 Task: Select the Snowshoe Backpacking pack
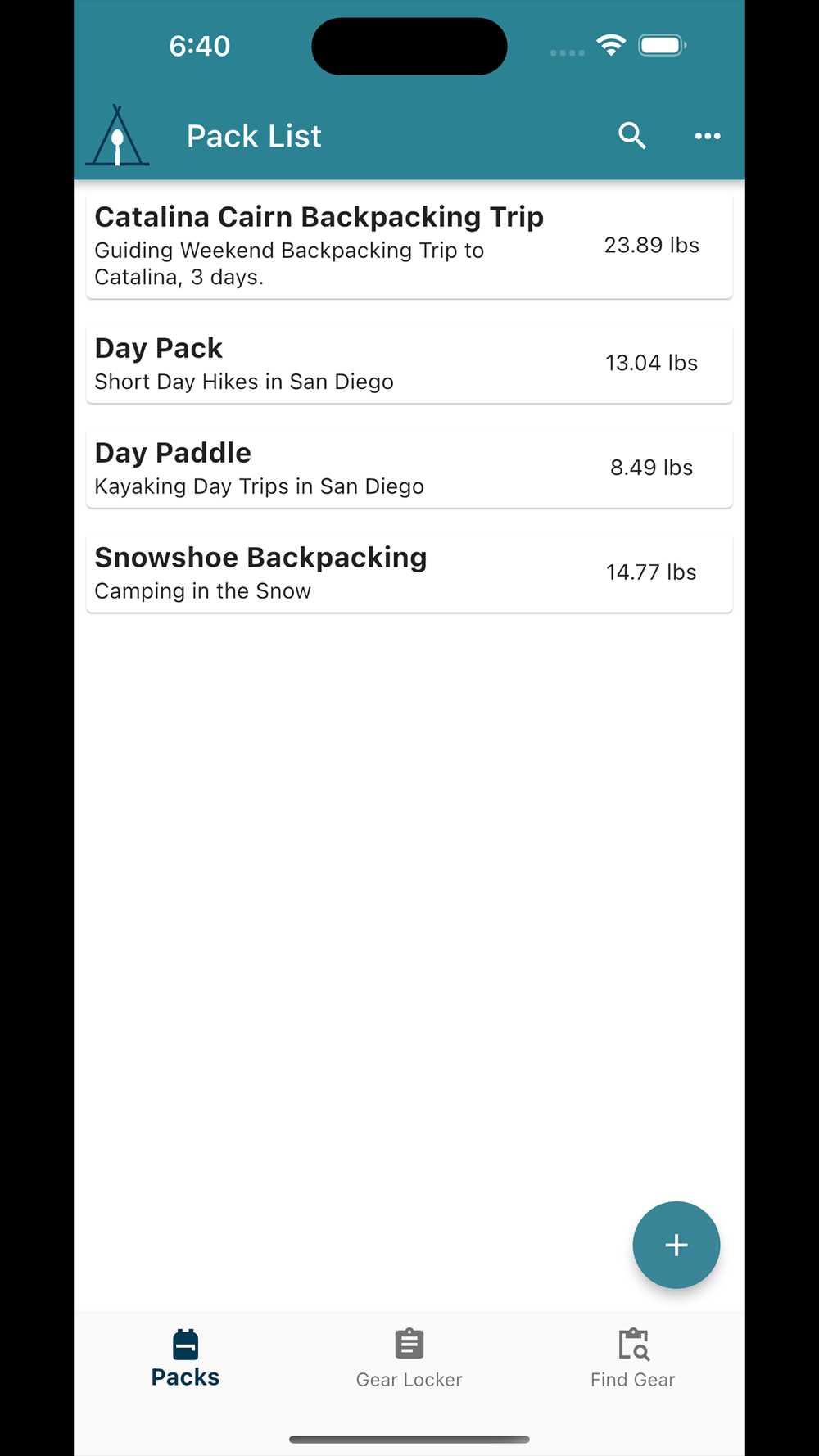coord(409,573)
